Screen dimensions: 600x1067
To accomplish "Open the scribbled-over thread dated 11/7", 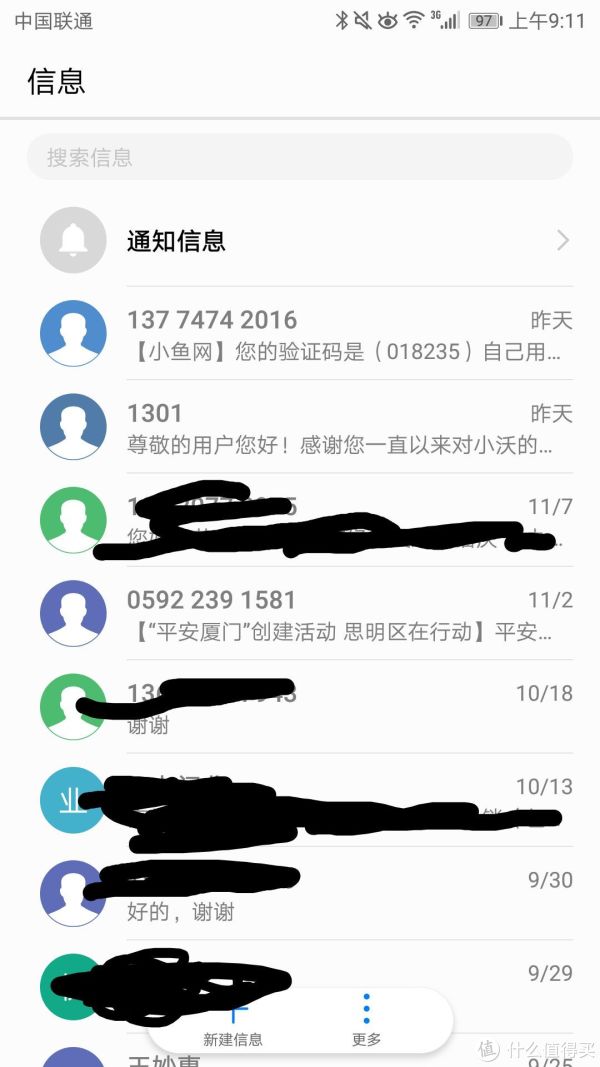I will [300, 520].
